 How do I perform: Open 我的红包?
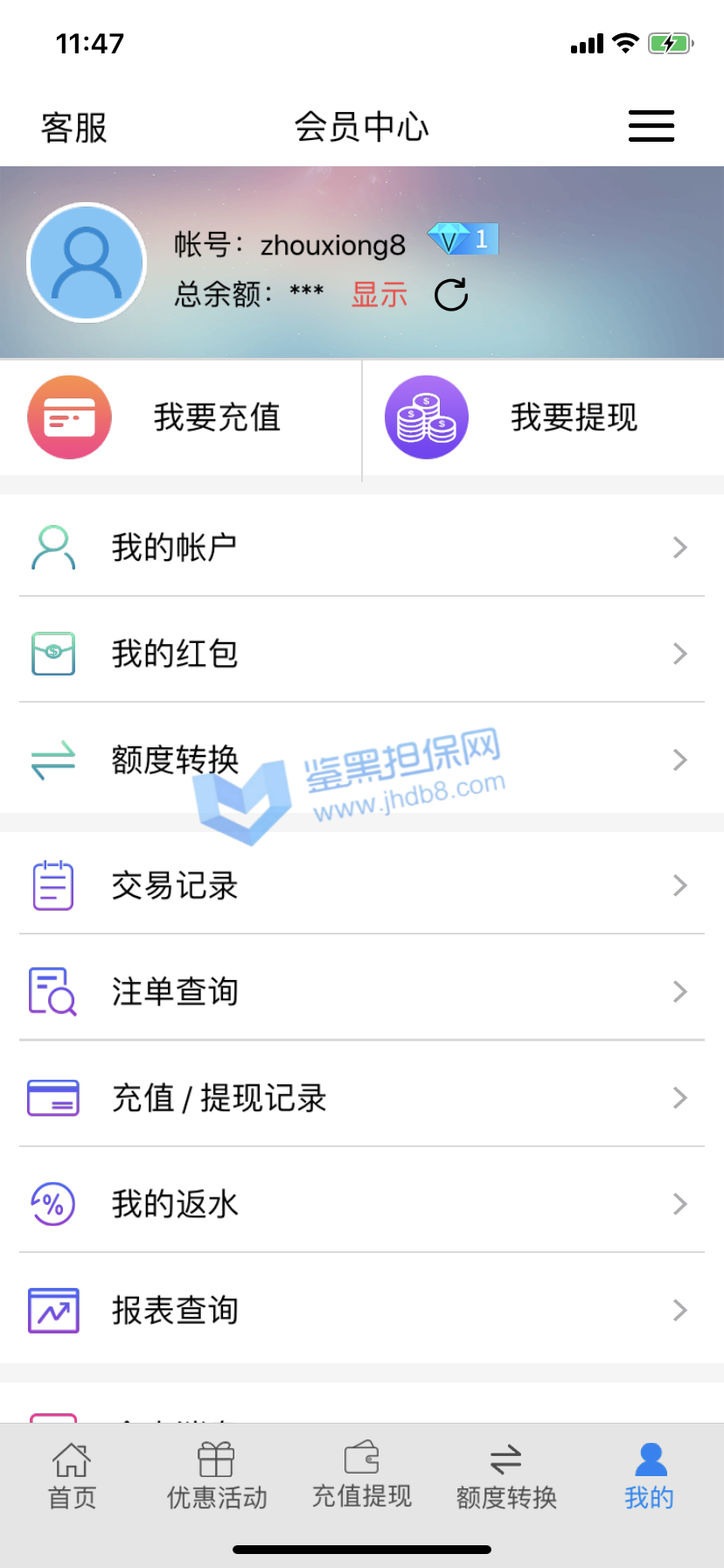coord(362,654)
